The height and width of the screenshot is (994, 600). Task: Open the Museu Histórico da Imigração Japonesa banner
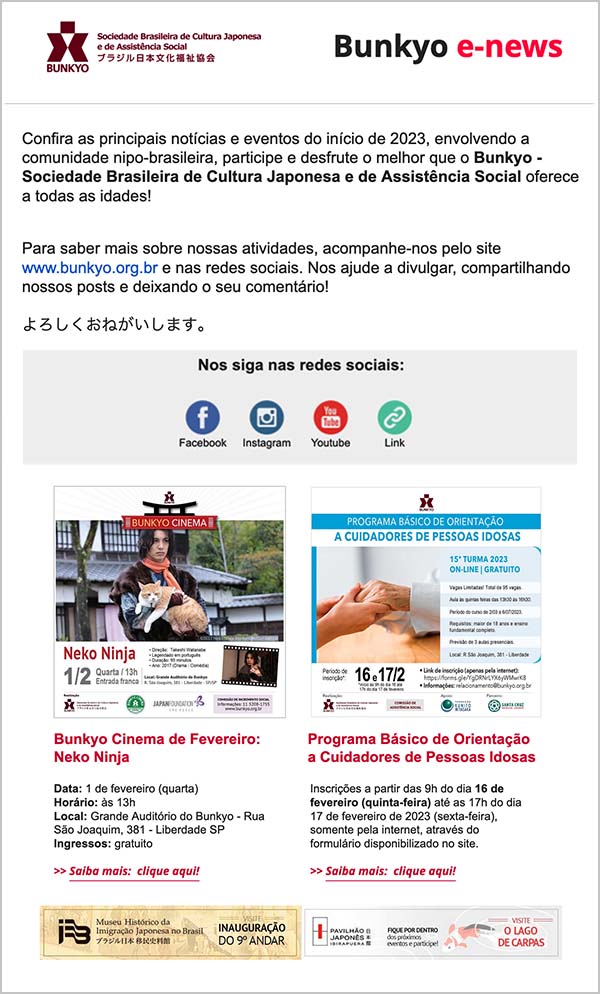[x=170, y=932]
